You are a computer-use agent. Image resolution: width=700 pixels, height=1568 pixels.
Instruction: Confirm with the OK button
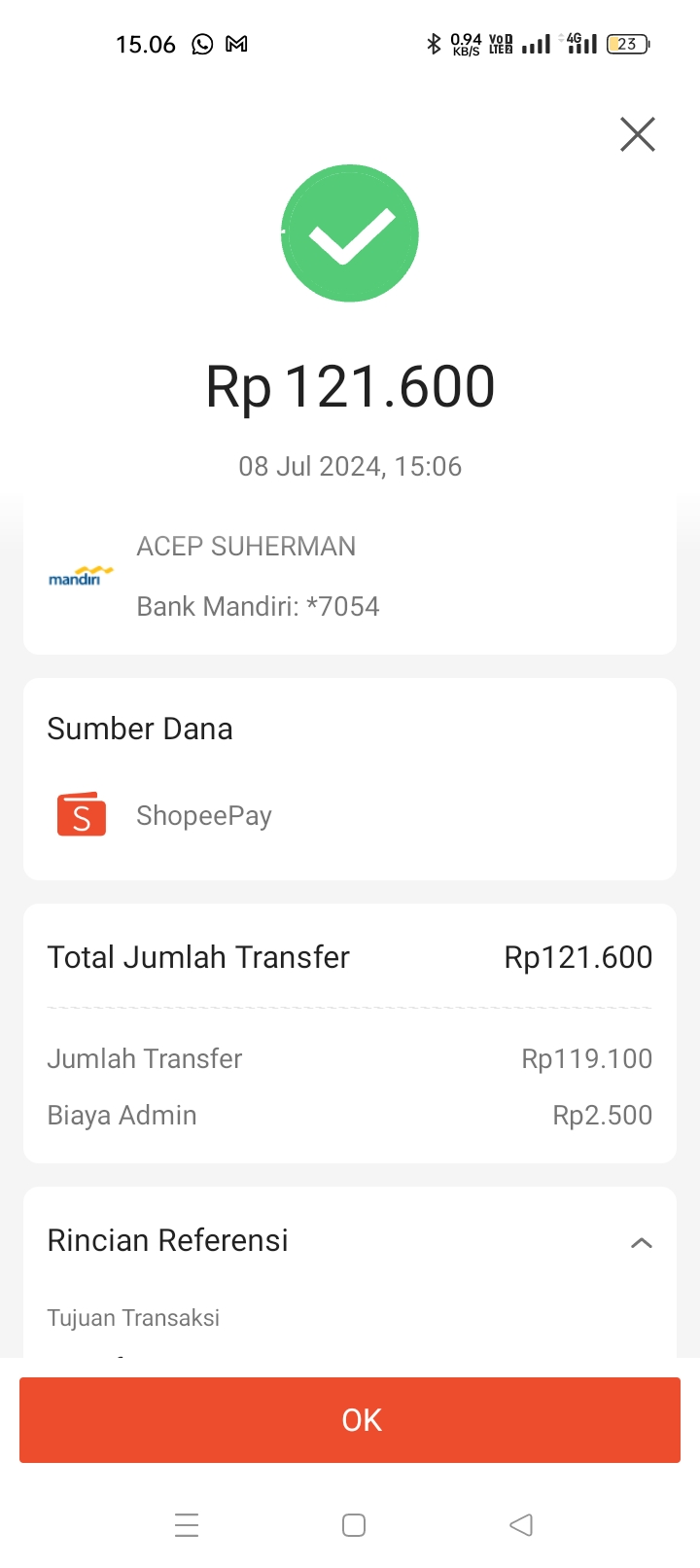(350, 1420)
